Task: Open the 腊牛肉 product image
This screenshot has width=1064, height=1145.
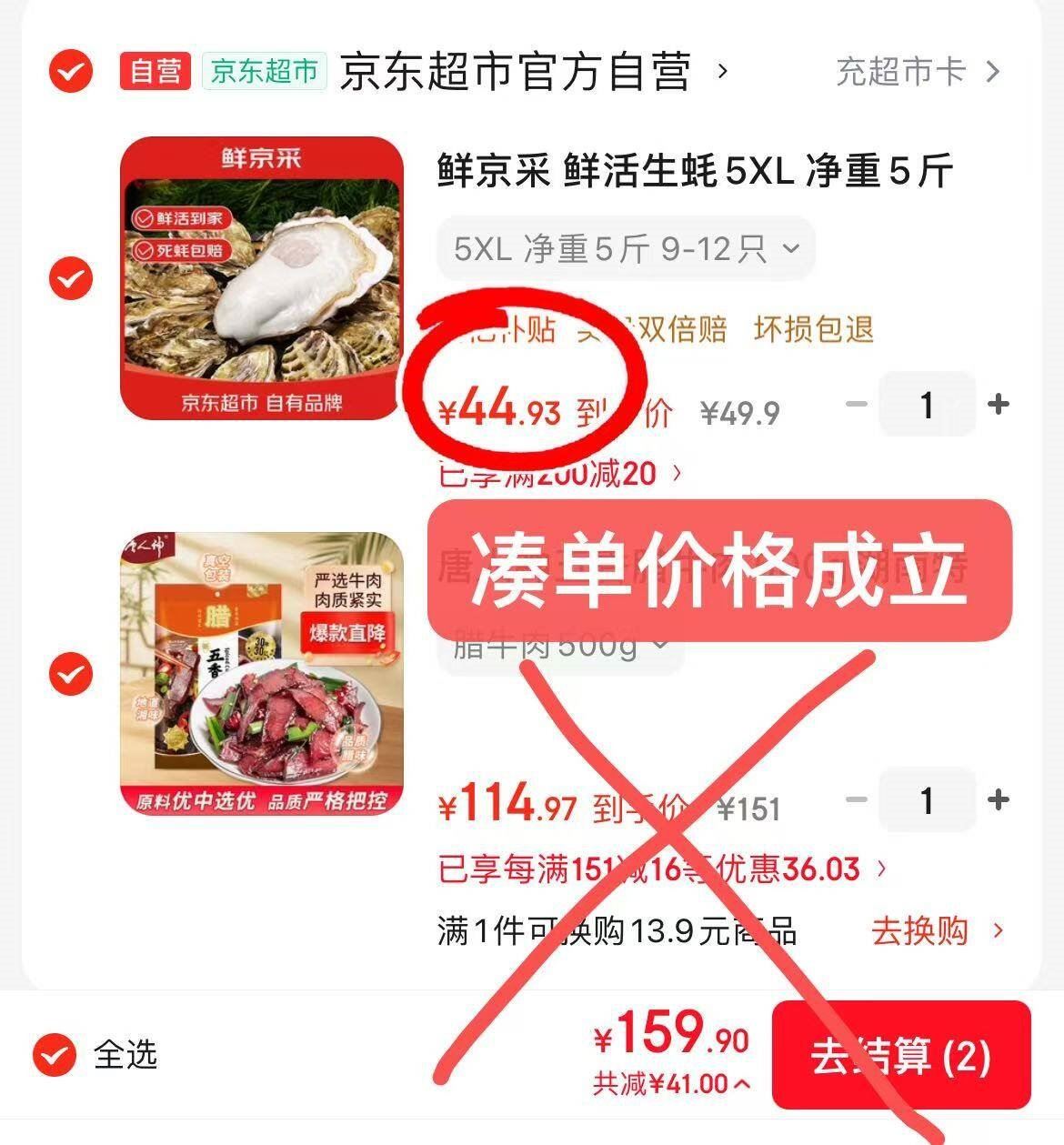Action: 262,674
